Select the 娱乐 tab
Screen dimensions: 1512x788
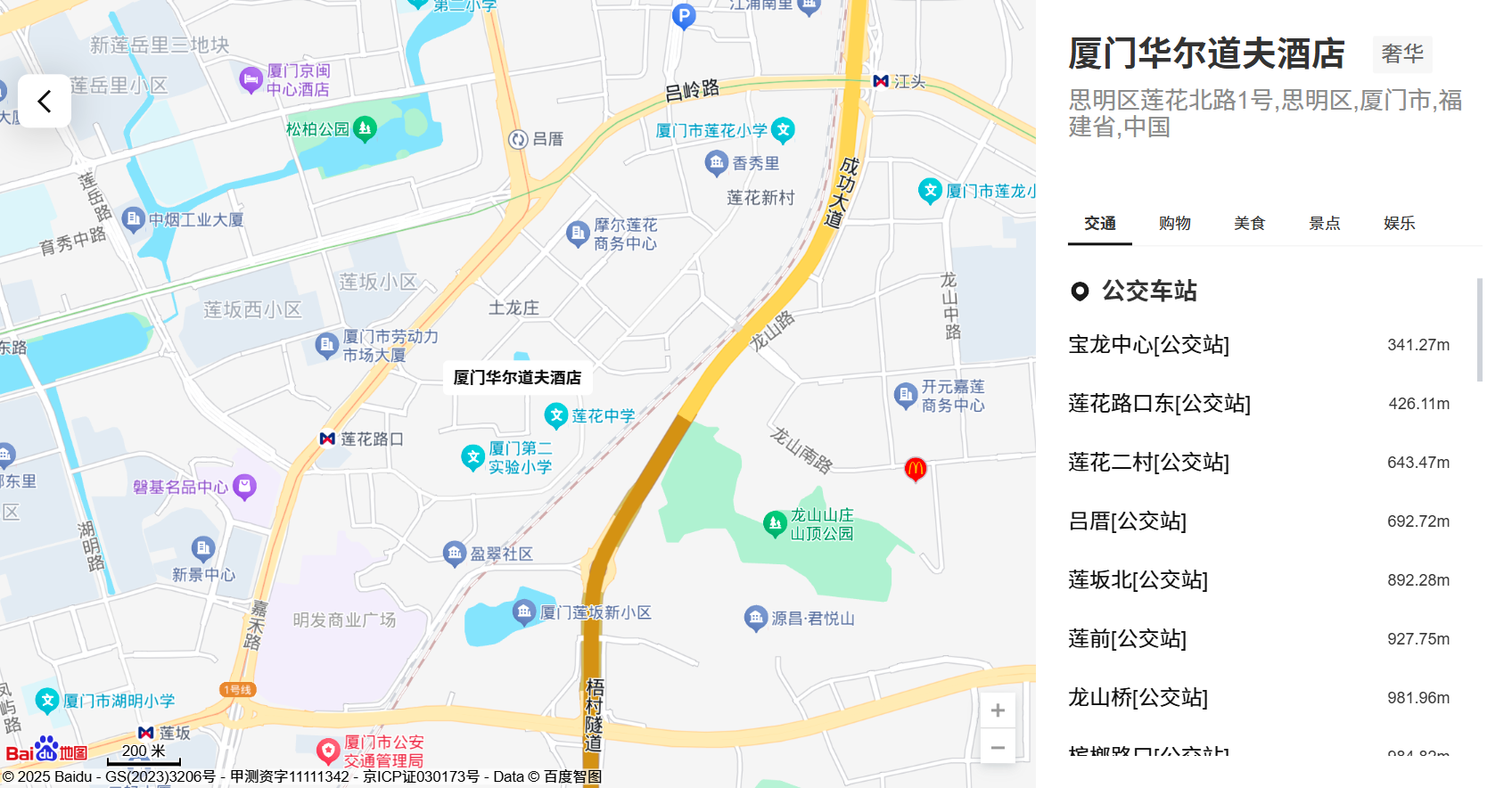point(1399,223)
